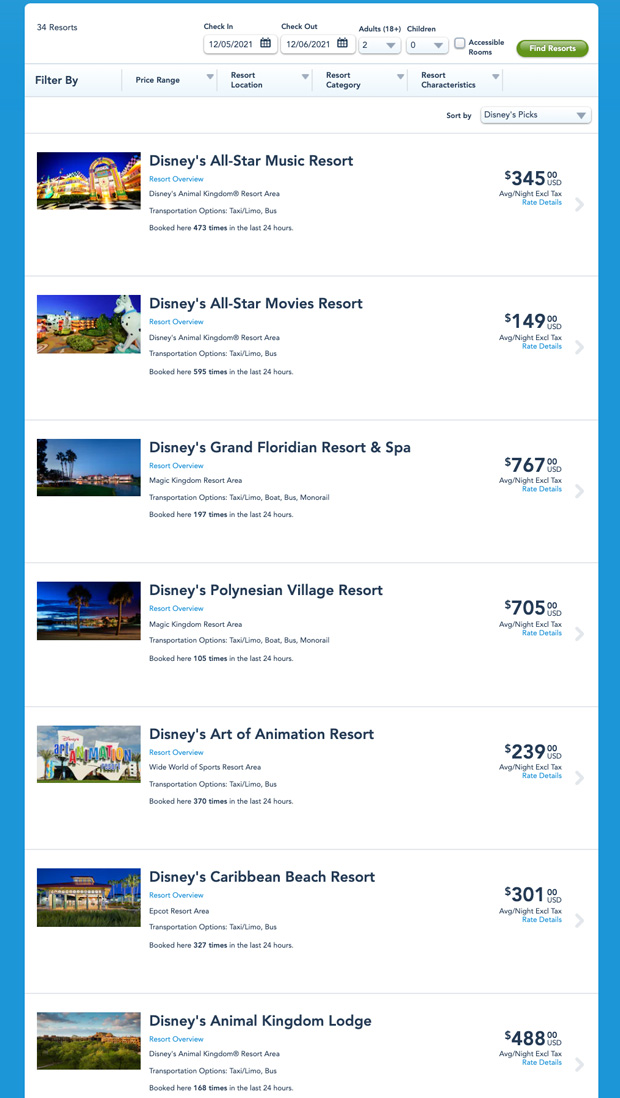
Task: Open the Sort by Disney's Picks dropdown
Action: point(535,116)
